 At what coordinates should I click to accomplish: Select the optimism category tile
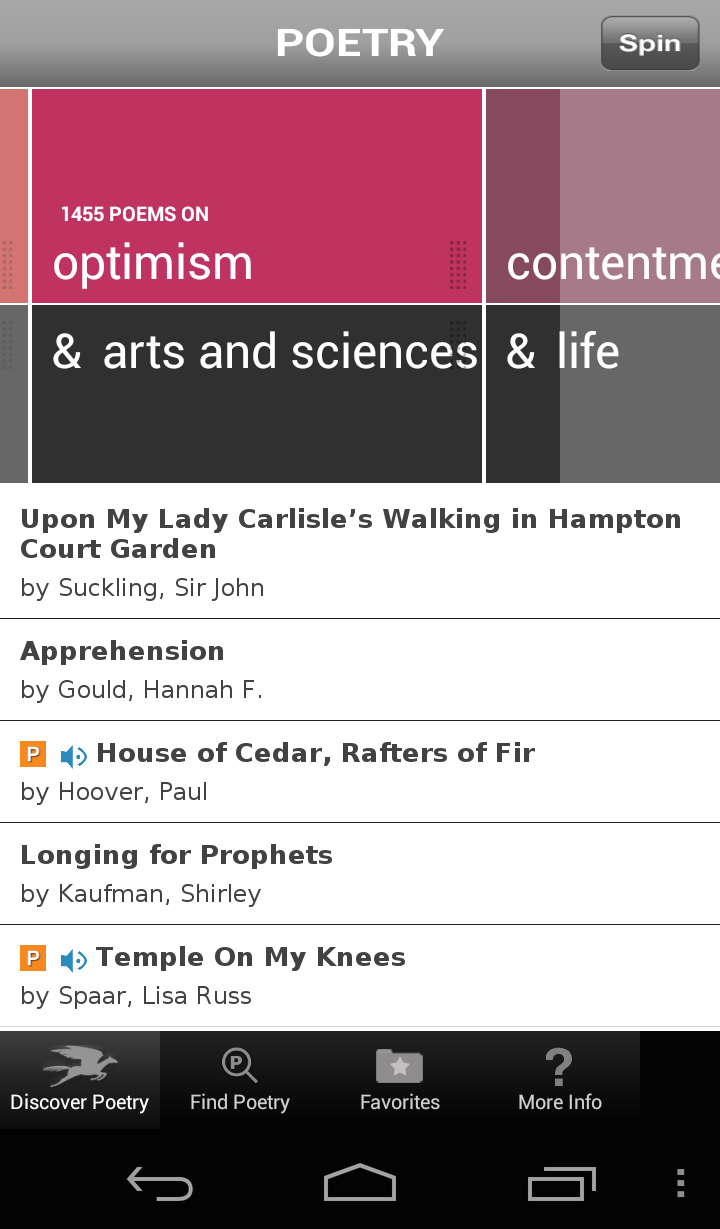[257, 196]
